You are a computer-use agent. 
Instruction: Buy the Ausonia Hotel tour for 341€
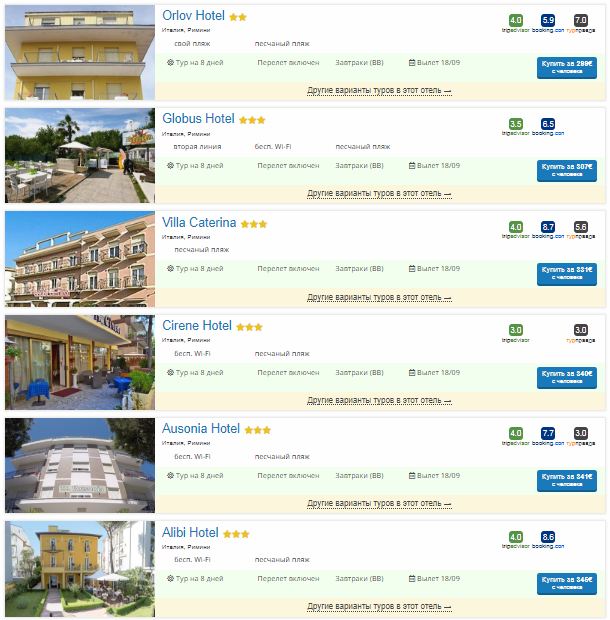(x=566, y=479)
